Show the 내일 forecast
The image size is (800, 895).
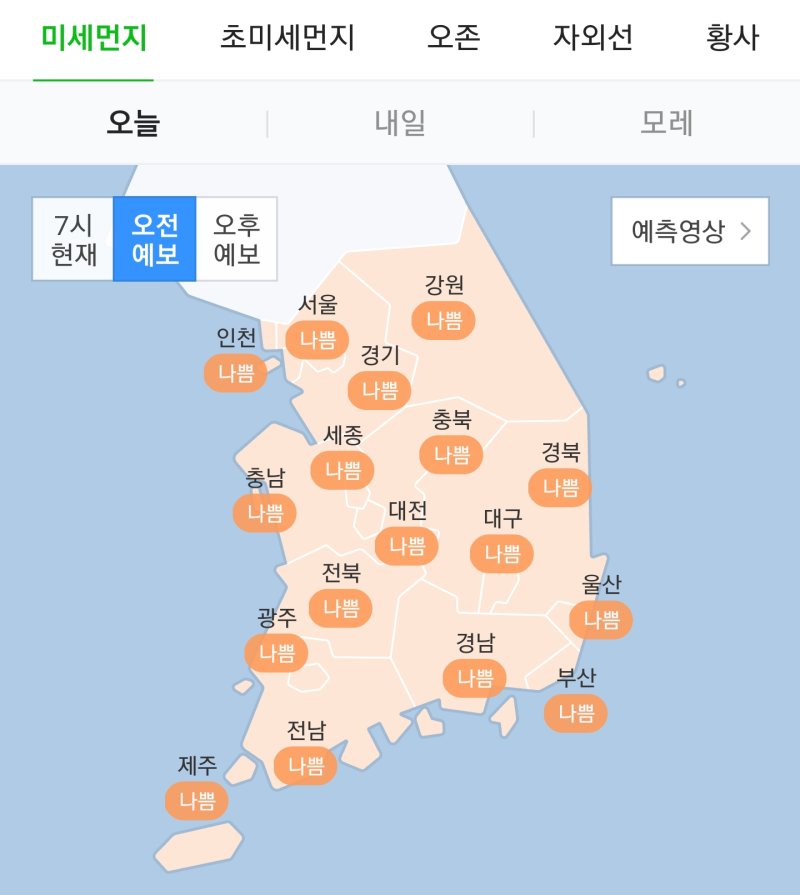[400, 123]
